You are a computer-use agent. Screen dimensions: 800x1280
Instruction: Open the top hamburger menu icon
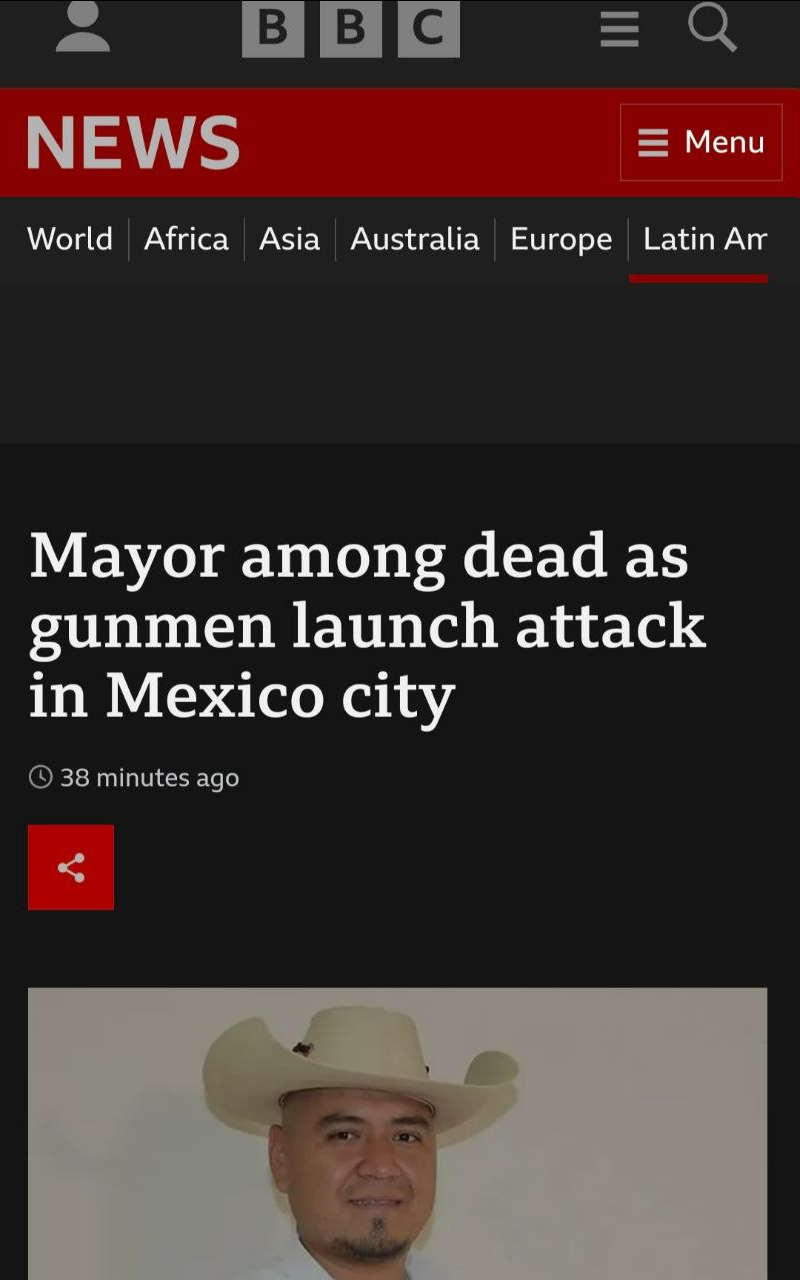(x=619, y=29)
